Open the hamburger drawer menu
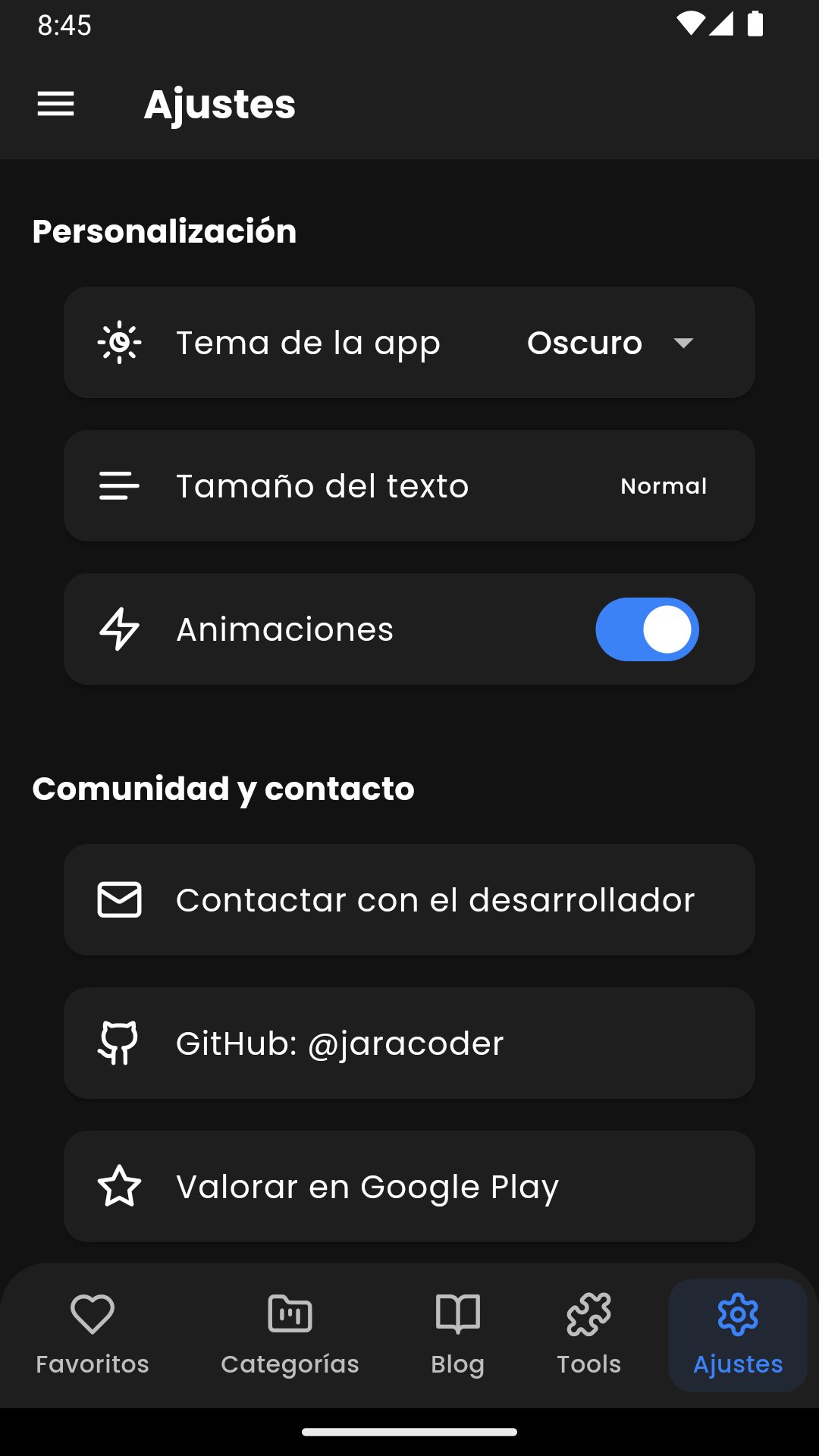819x1456 pixels. (55, 104)
